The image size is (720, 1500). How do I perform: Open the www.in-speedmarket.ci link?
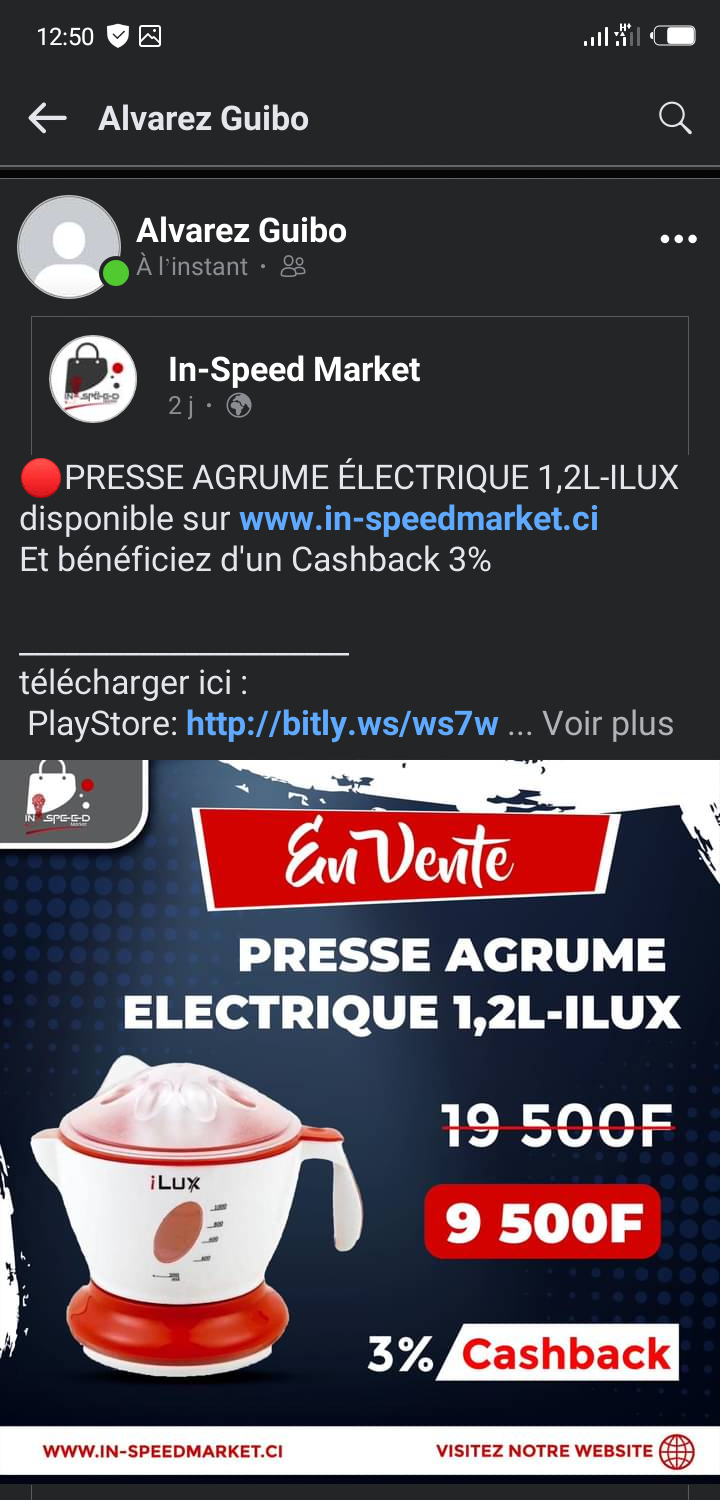coord(418,519)
